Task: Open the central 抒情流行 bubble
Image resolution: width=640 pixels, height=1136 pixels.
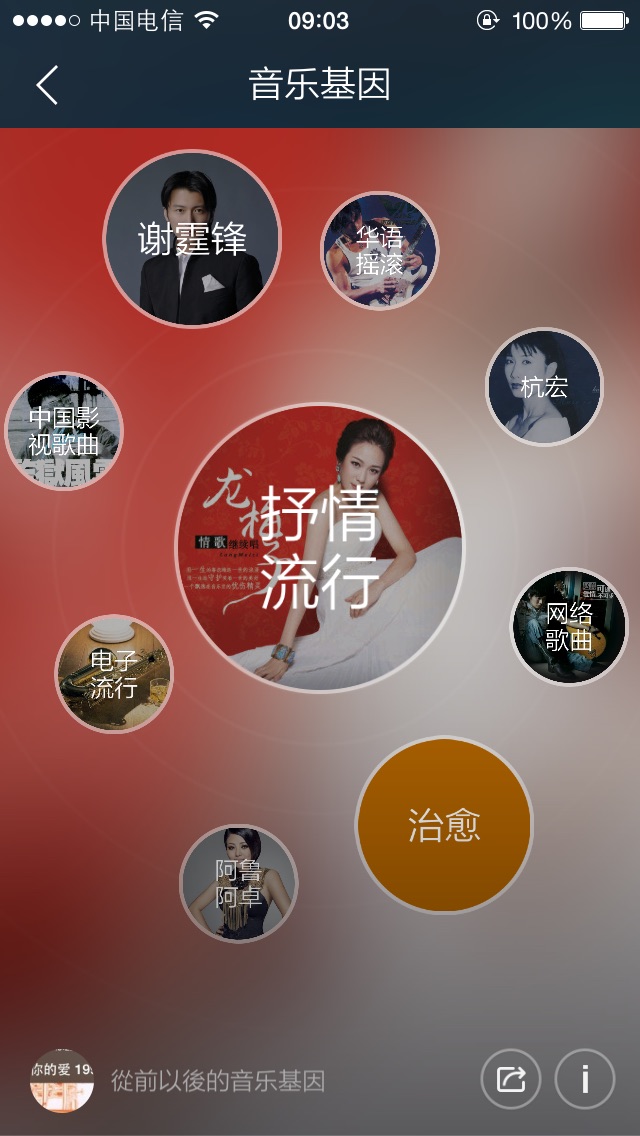Action: (320, 547)
